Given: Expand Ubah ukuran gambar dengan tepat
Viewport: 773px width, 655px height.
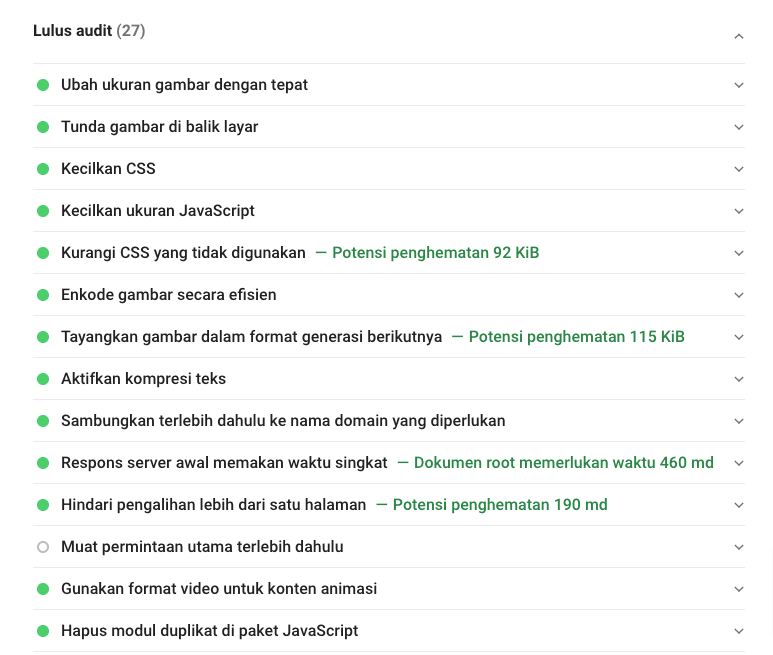Looking at the screenshot, I should click(738, 85).
